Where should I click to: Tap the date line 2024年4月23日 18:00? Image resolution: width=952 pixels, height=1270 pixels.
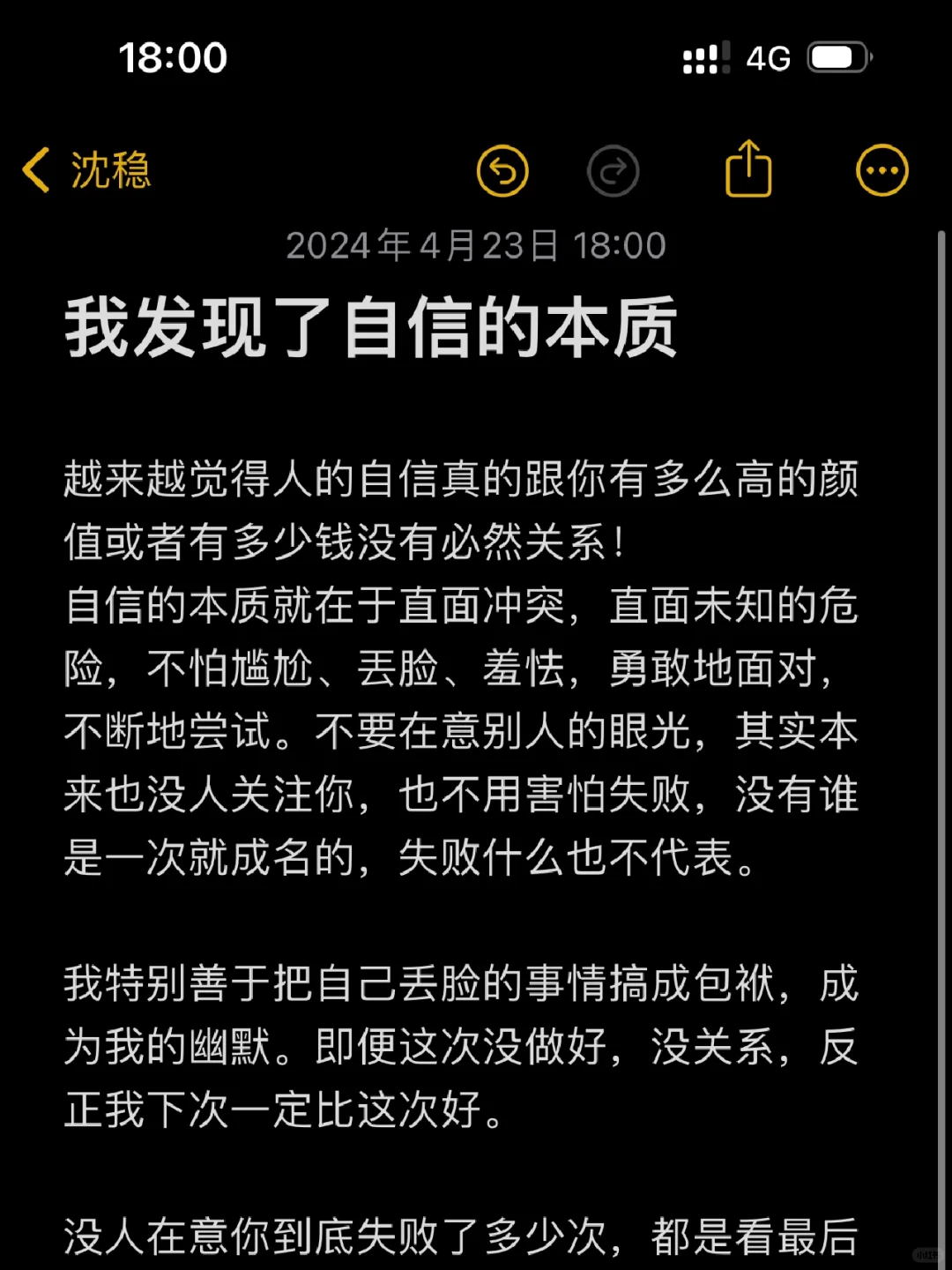[x=476, y=245]
